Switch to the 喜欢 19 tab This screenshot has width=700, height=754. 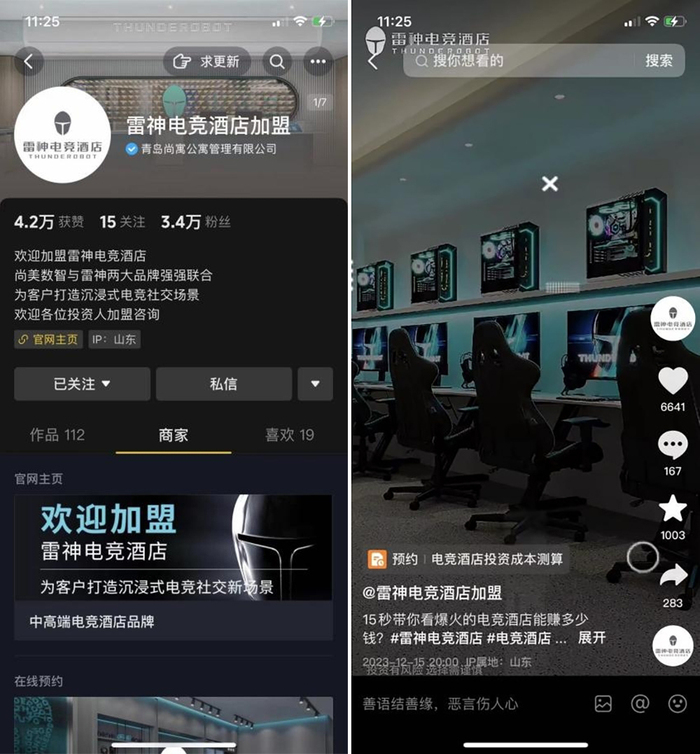(289, 435)
